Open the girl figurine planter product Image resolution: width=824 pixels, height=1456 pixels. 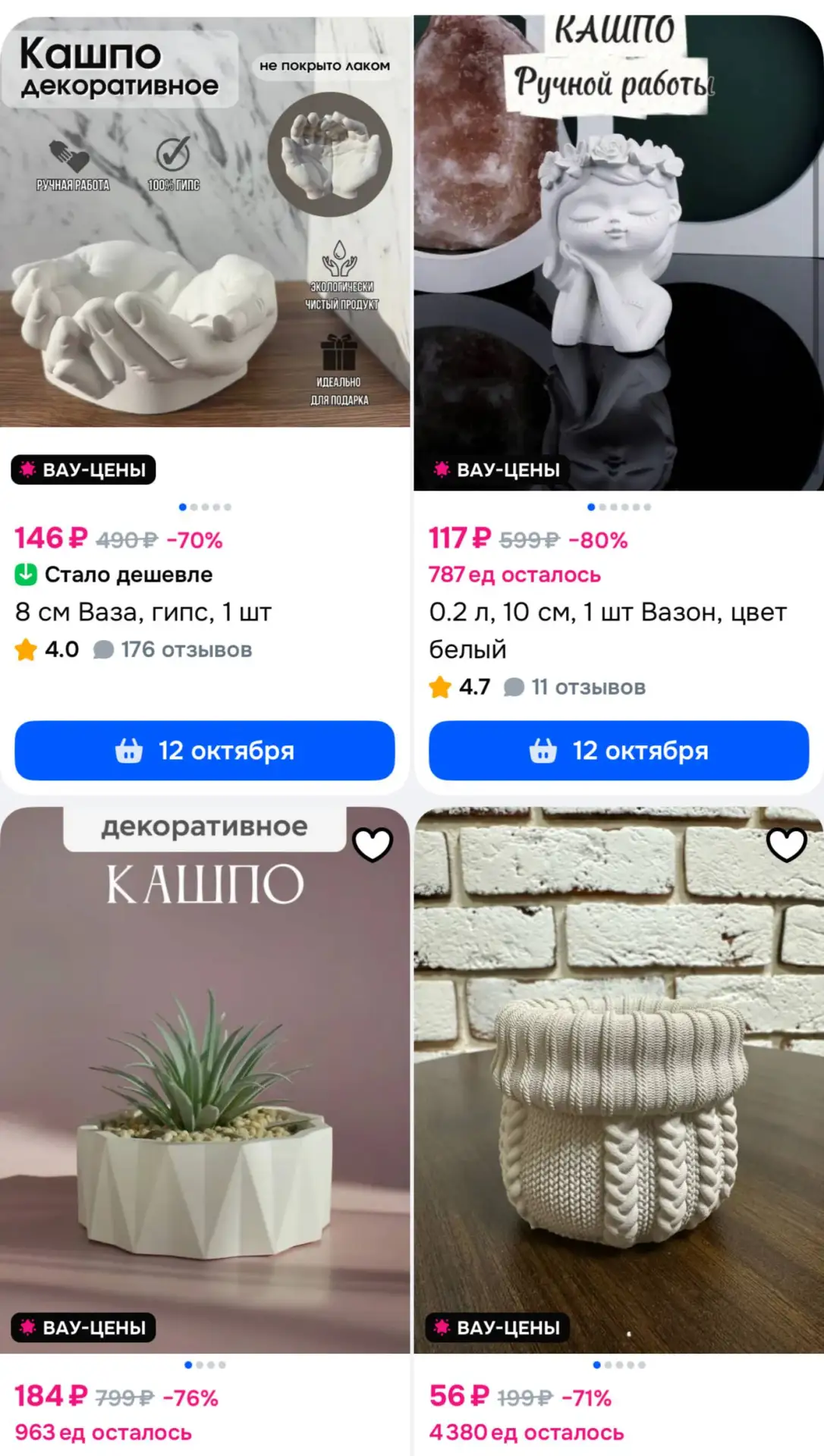click(618, 253)
